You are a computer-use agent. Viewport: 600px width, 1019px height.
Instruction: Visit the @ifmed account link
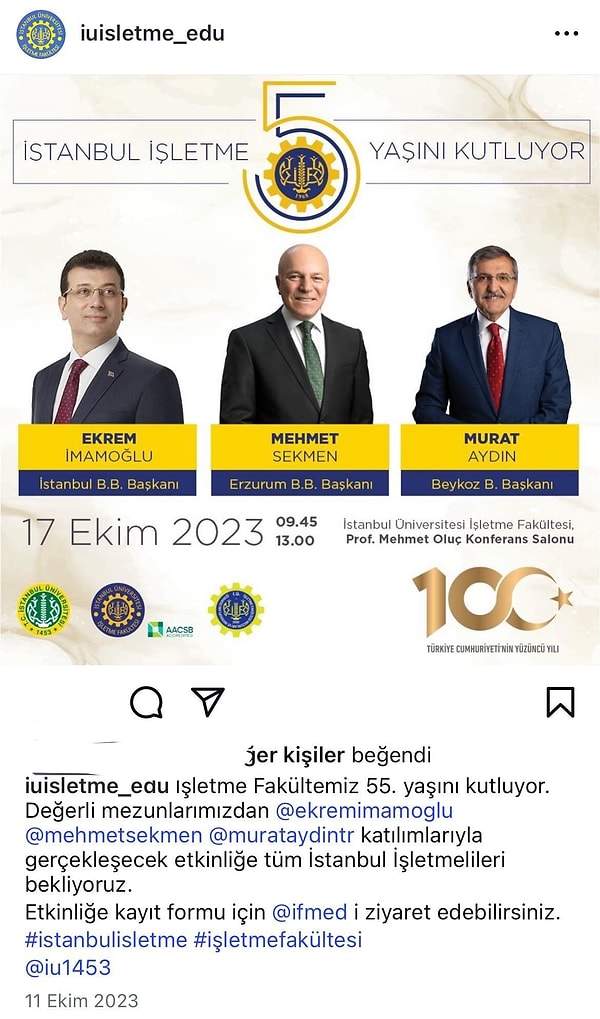point(309,913)
